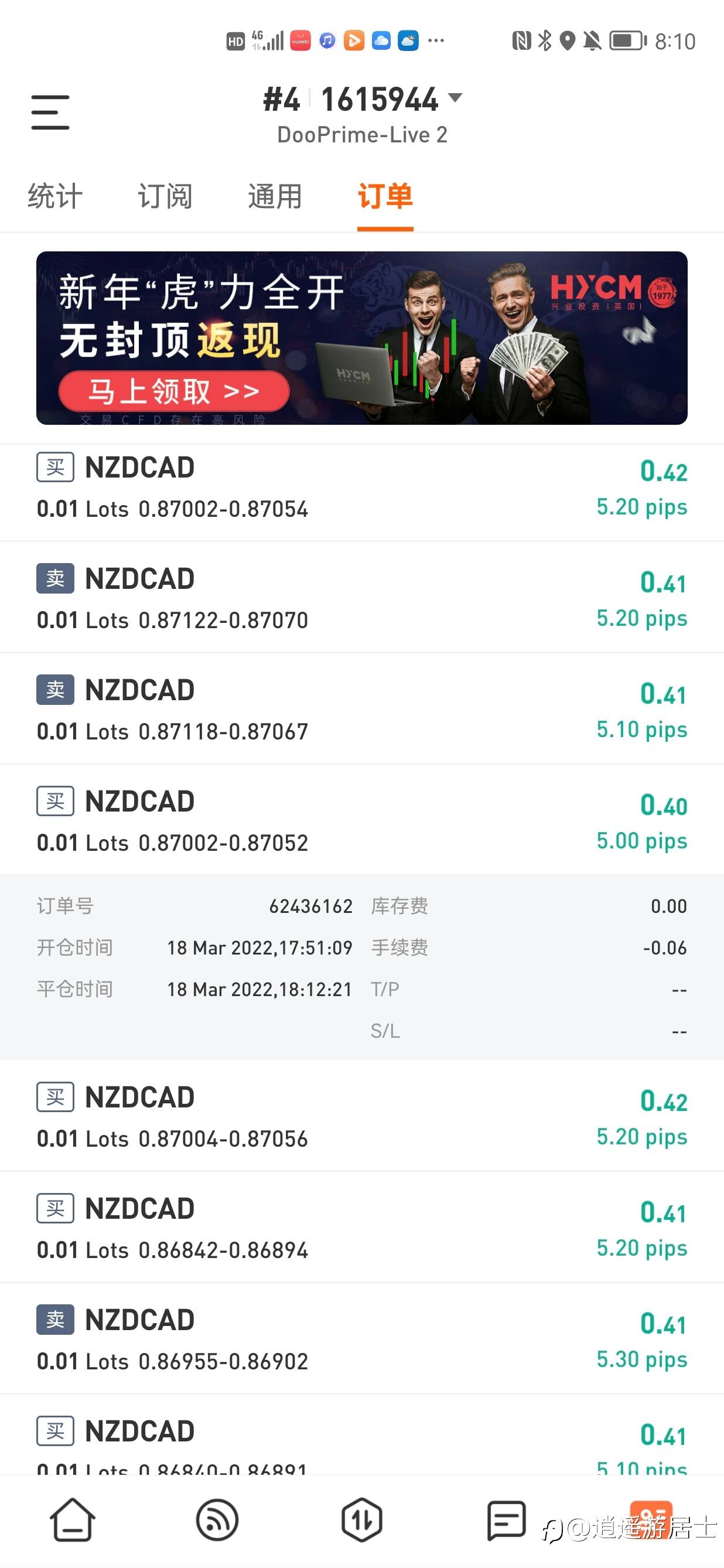Screen dimensions: 724x1568
Task: Expand the account 1615944 dropdown
Action: [363, 99]
